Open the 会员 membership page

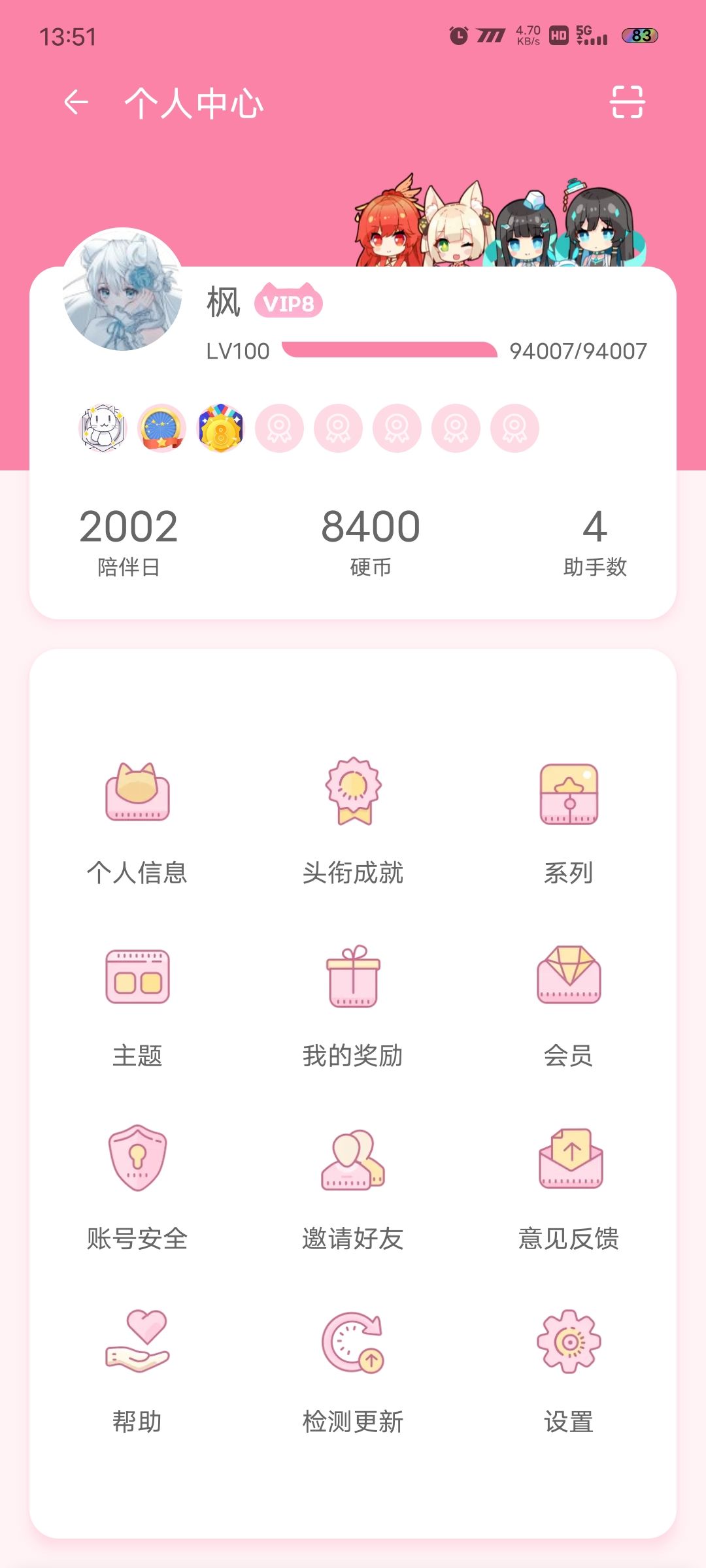point(569,1003)
